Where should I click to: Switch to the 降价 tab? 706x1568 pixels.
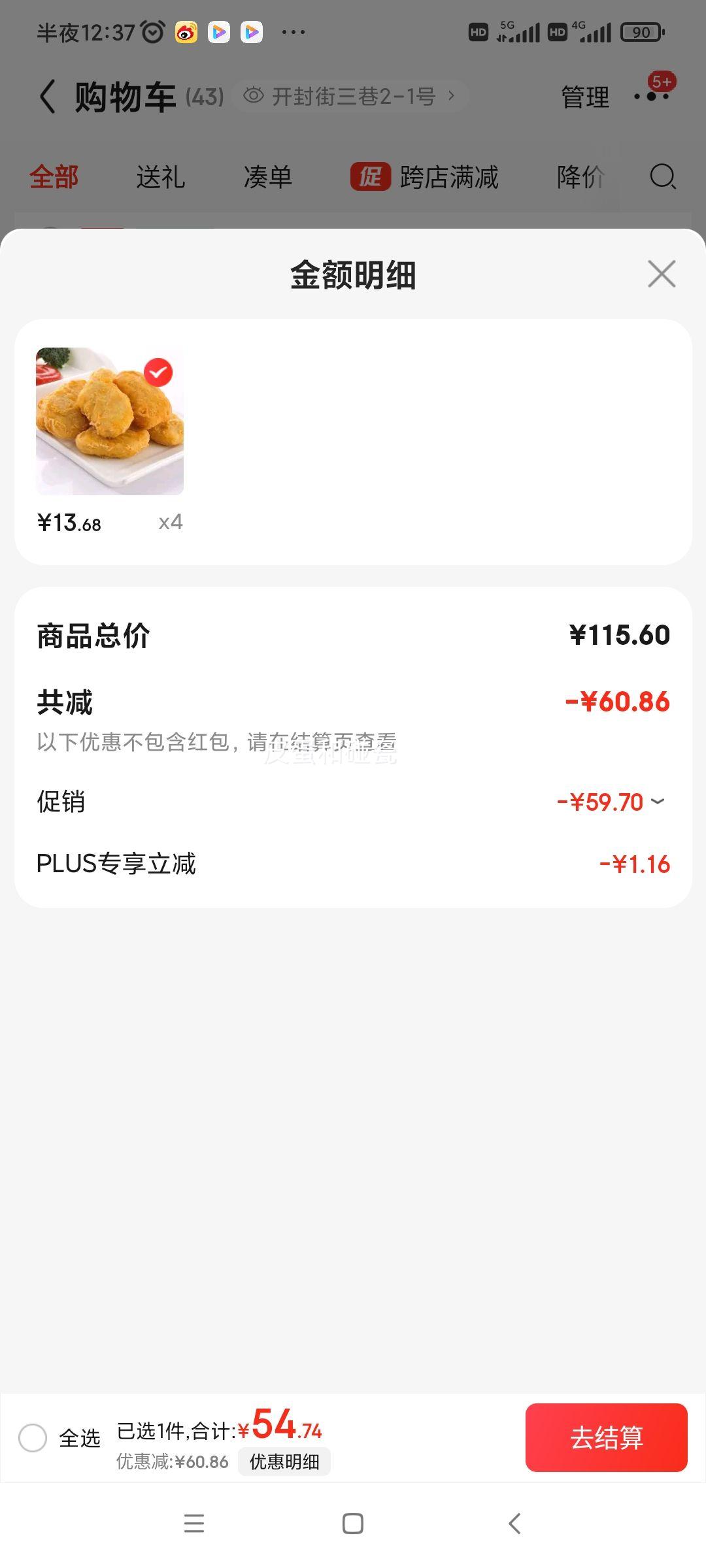coord(580,177)
